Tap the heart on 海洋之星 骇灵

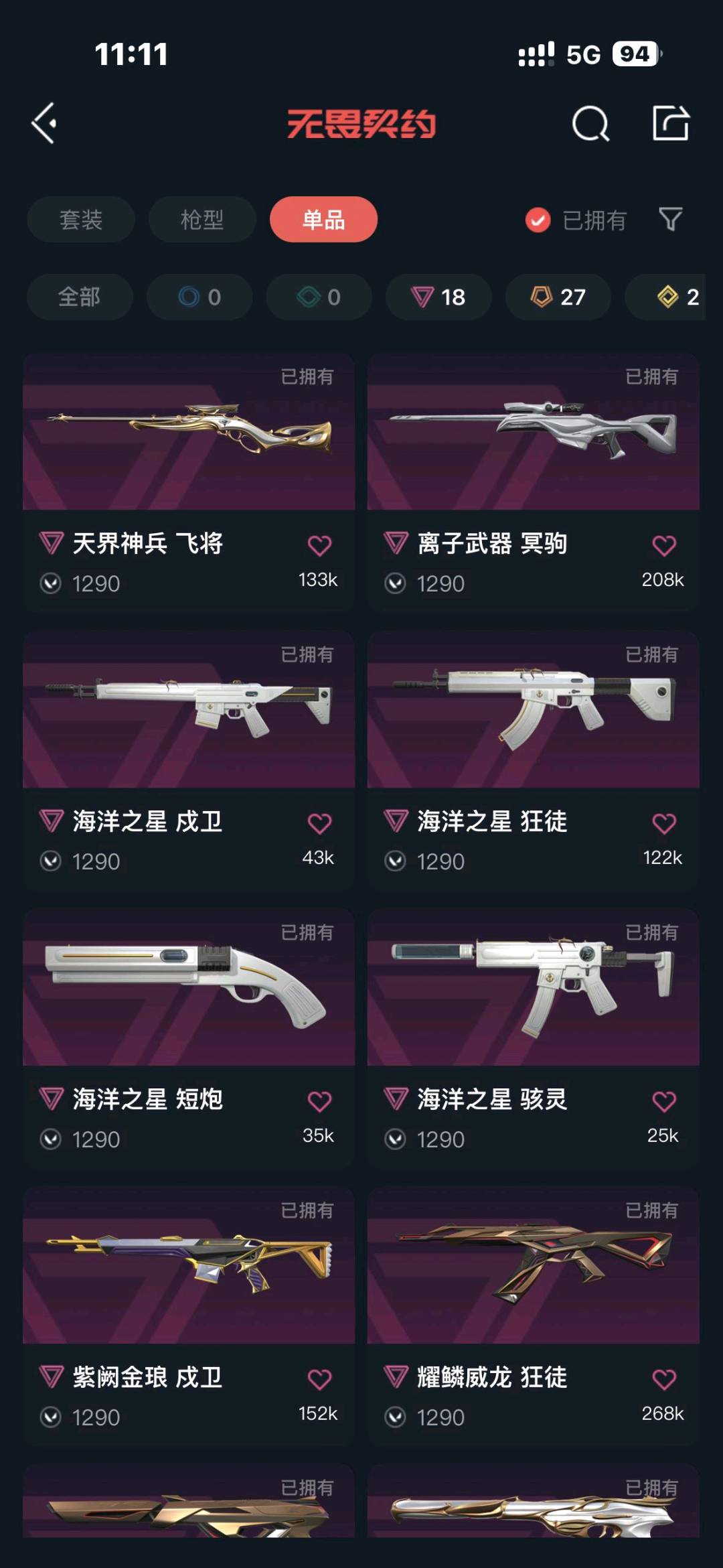[x=663, y=1102]
